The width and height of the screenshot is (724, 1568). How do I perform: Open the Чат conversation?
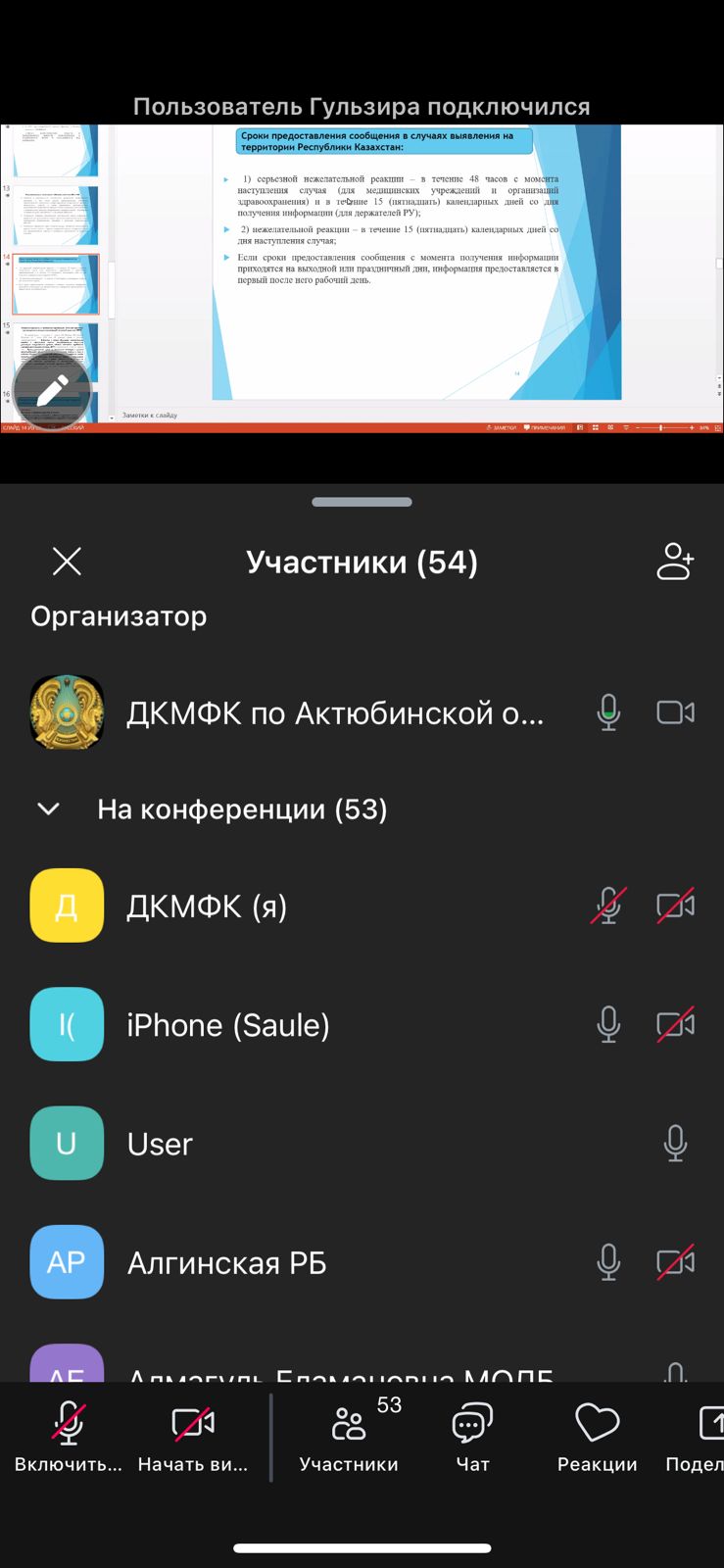pos(472,1437)
